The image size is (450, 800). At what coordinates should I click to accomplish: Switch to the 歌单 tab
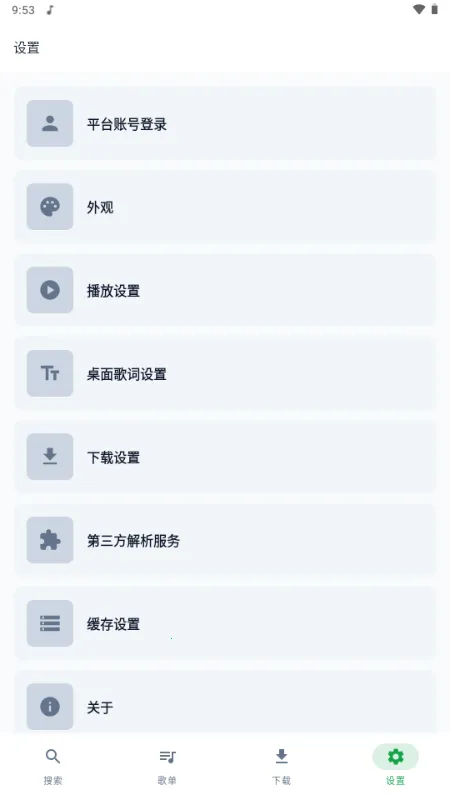(x=167, y=766)
